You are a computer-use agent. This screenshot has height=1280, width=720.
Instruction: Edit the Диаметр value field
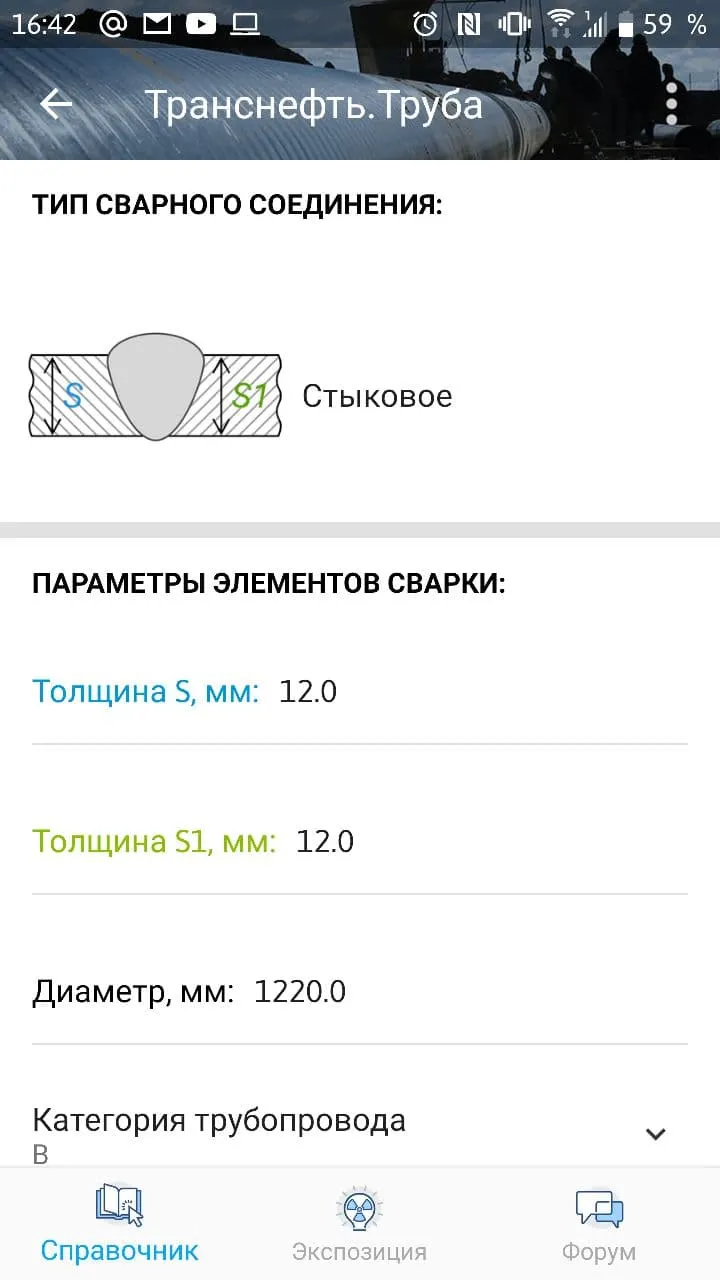coord(300,991)
